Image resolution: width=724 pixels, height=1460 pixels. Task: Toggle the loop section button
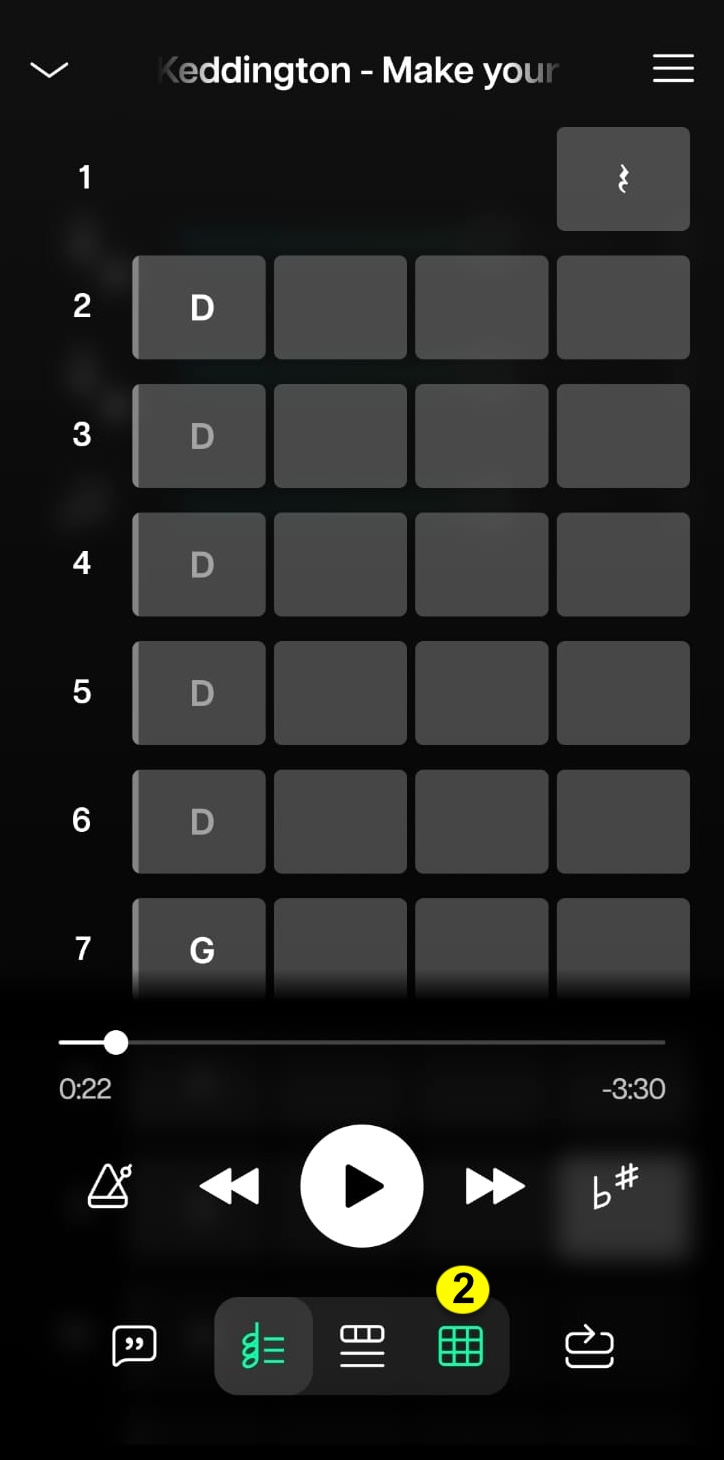589,1346
